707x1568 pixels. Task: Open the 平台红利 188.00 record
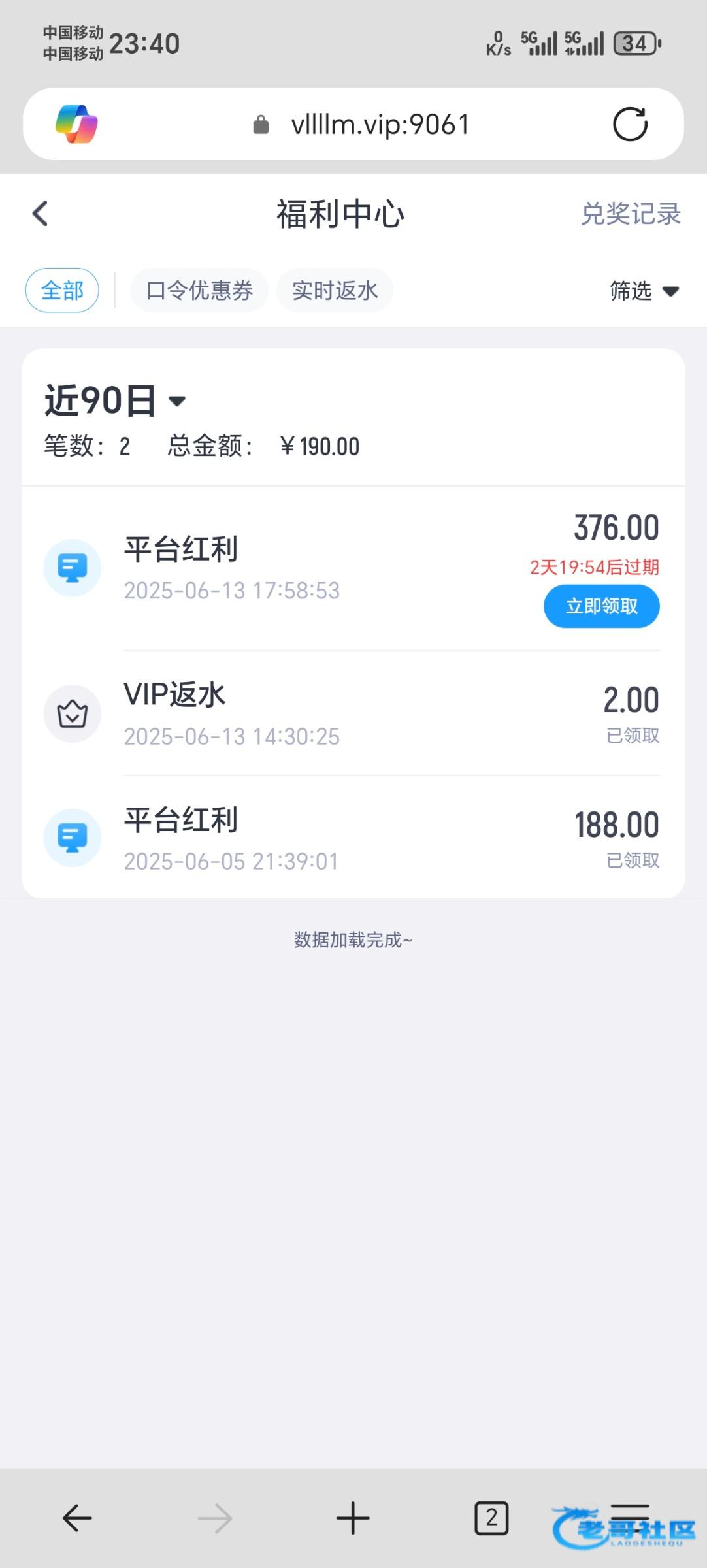click(353, 838)
